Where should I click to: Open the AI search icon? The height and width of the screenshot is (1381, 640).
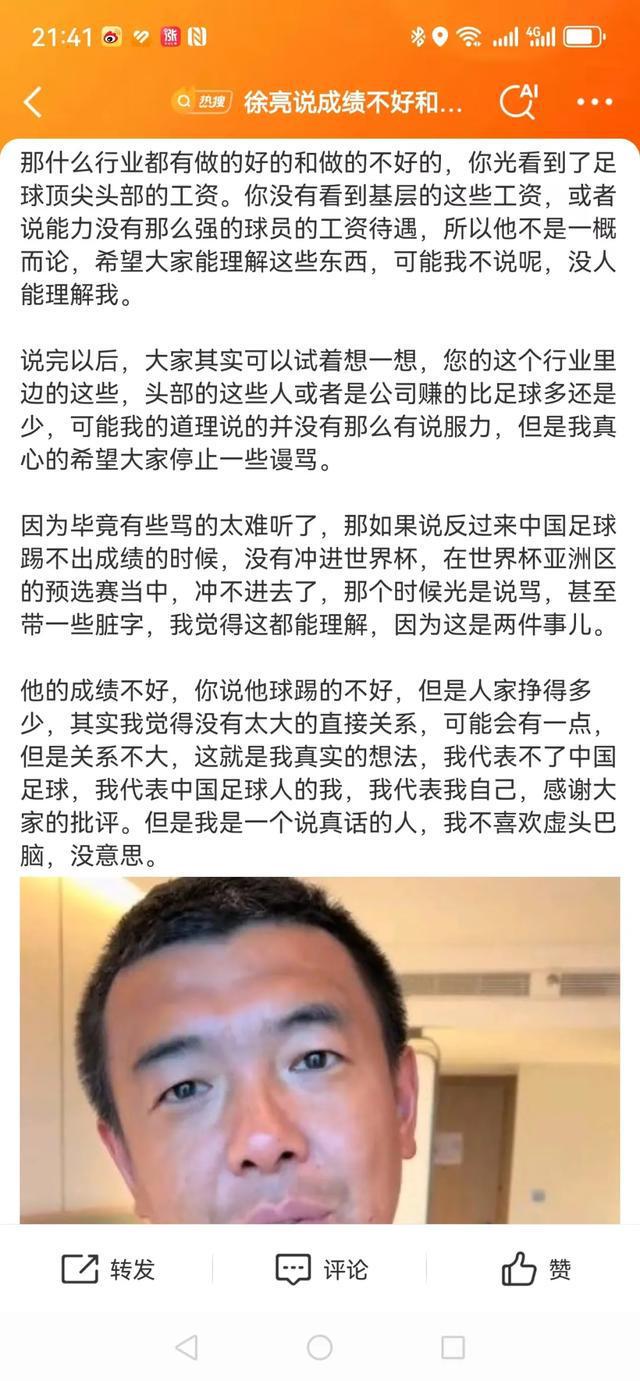[x=518, y=101]
